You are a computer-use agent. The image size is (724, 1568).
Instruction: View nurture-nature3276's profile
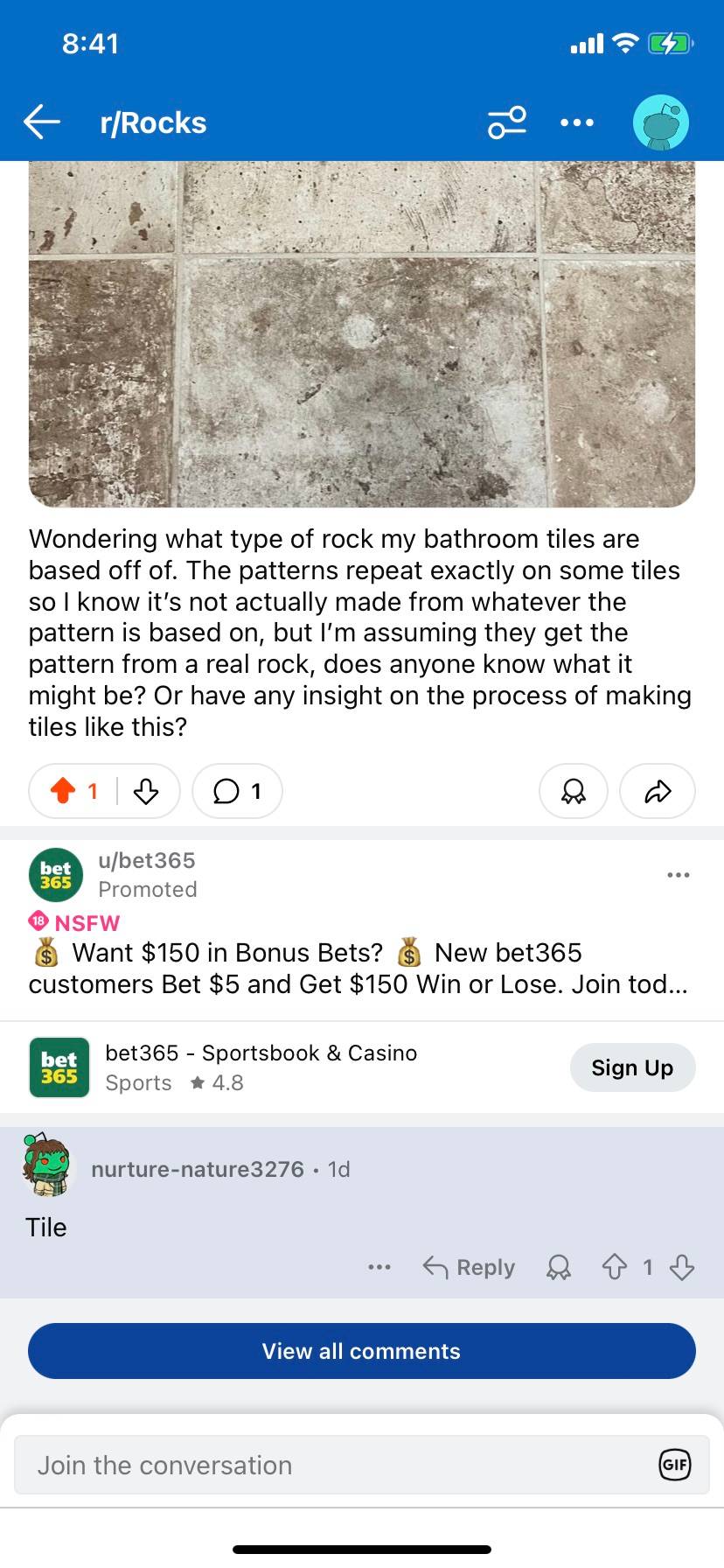(x=198, y=1169)
